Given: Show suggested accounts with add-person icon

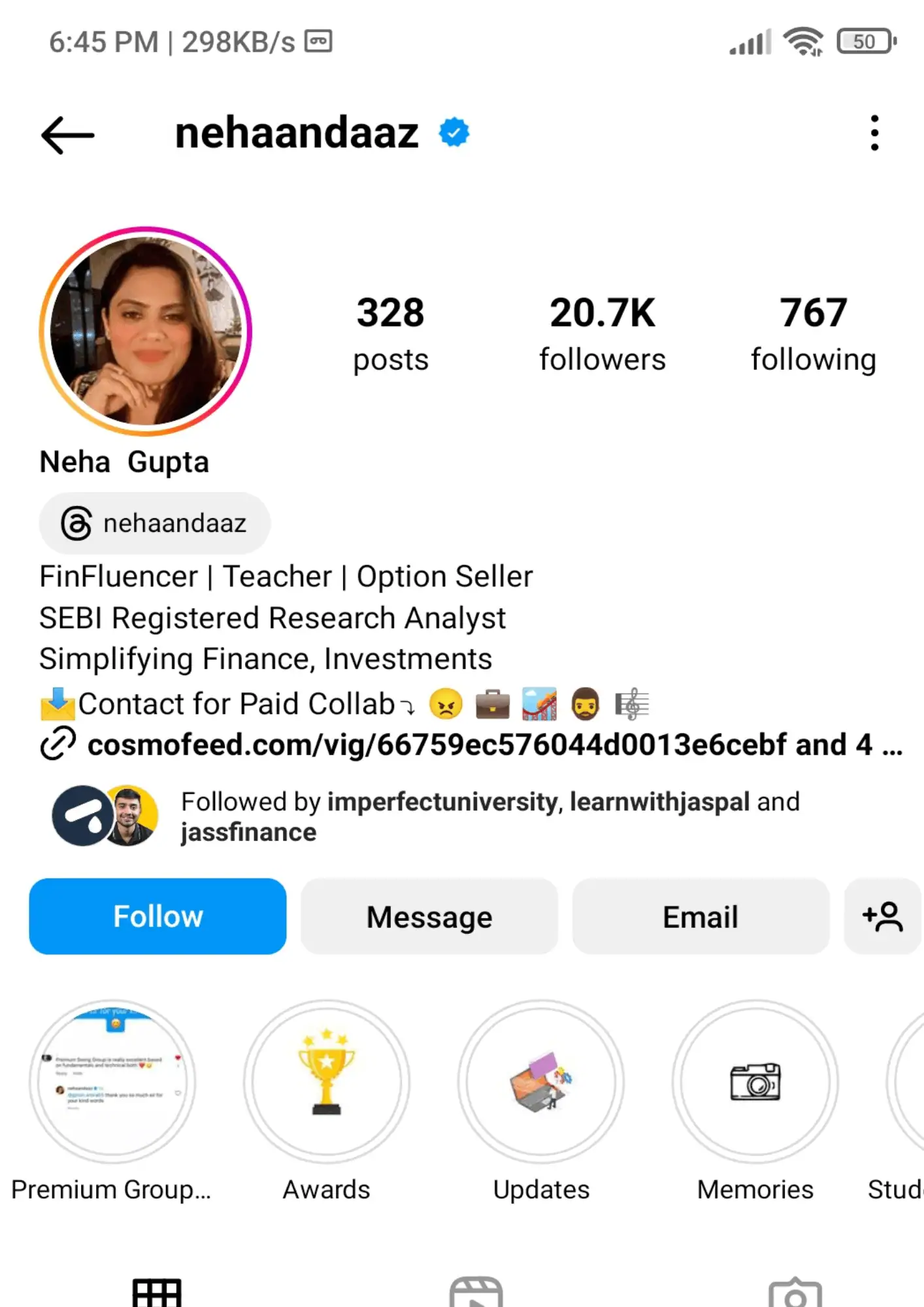Looking at the screenshot, I should pyautogui.click(x=882, y=916).
